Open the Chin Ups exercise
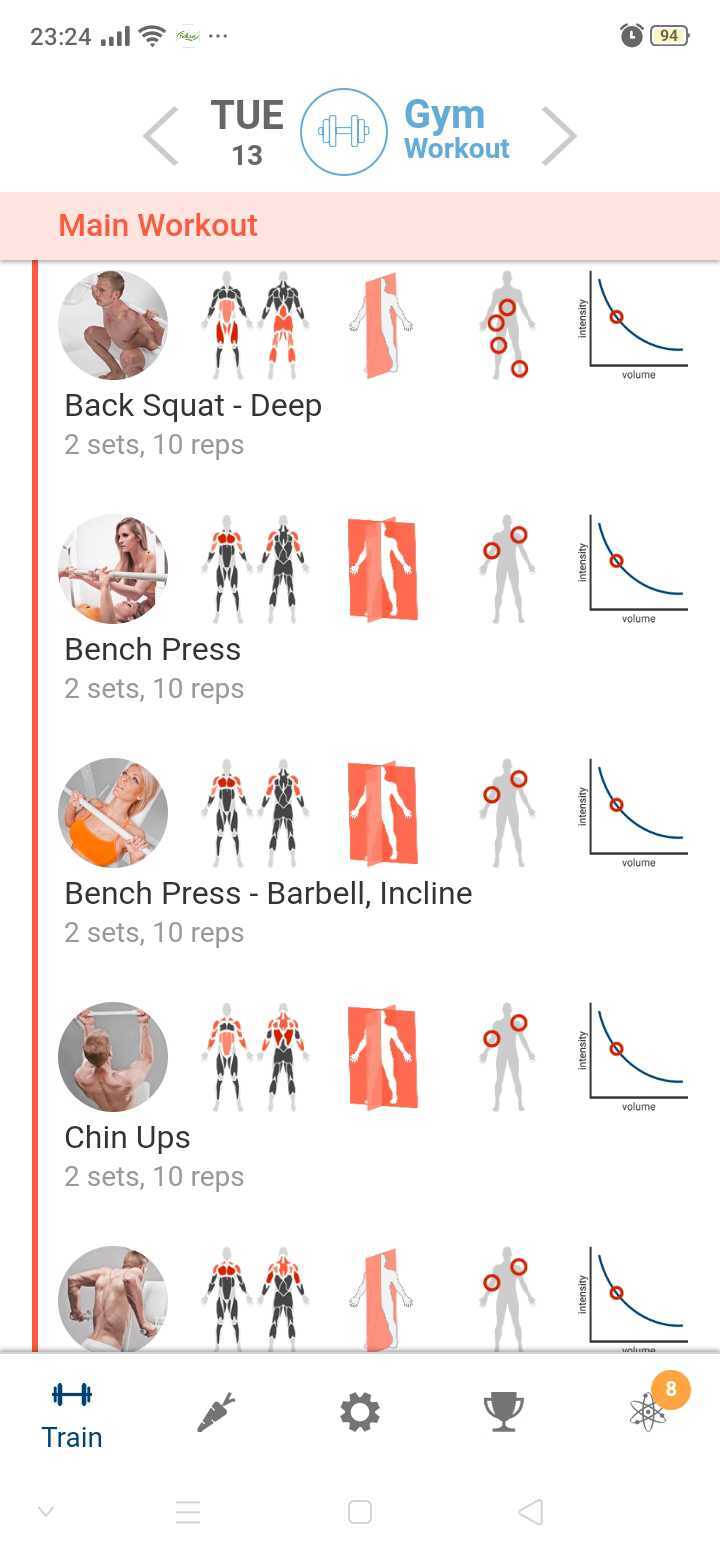This screenshot has width=720, height=1560. click(x=127, y=1137)
